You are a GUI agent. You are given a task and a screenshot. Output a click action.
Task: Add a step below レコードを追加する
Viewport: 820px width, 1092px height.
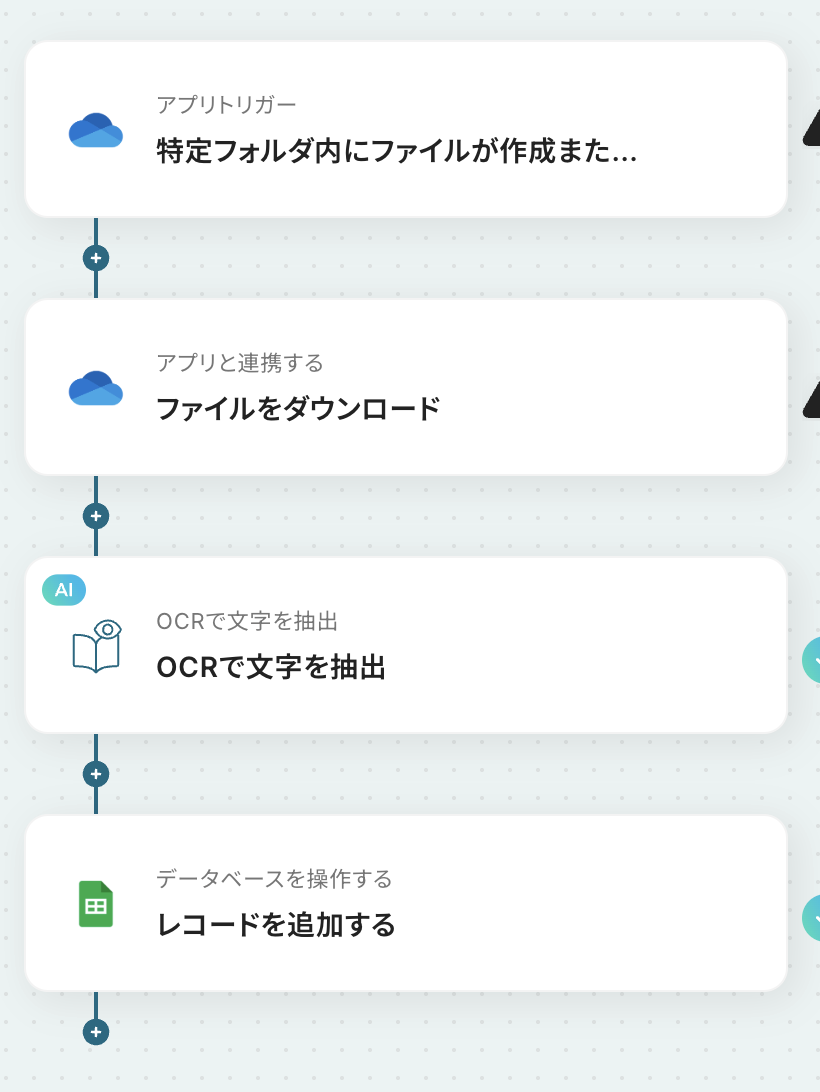pyautogui.click(x=96, y=1032)
